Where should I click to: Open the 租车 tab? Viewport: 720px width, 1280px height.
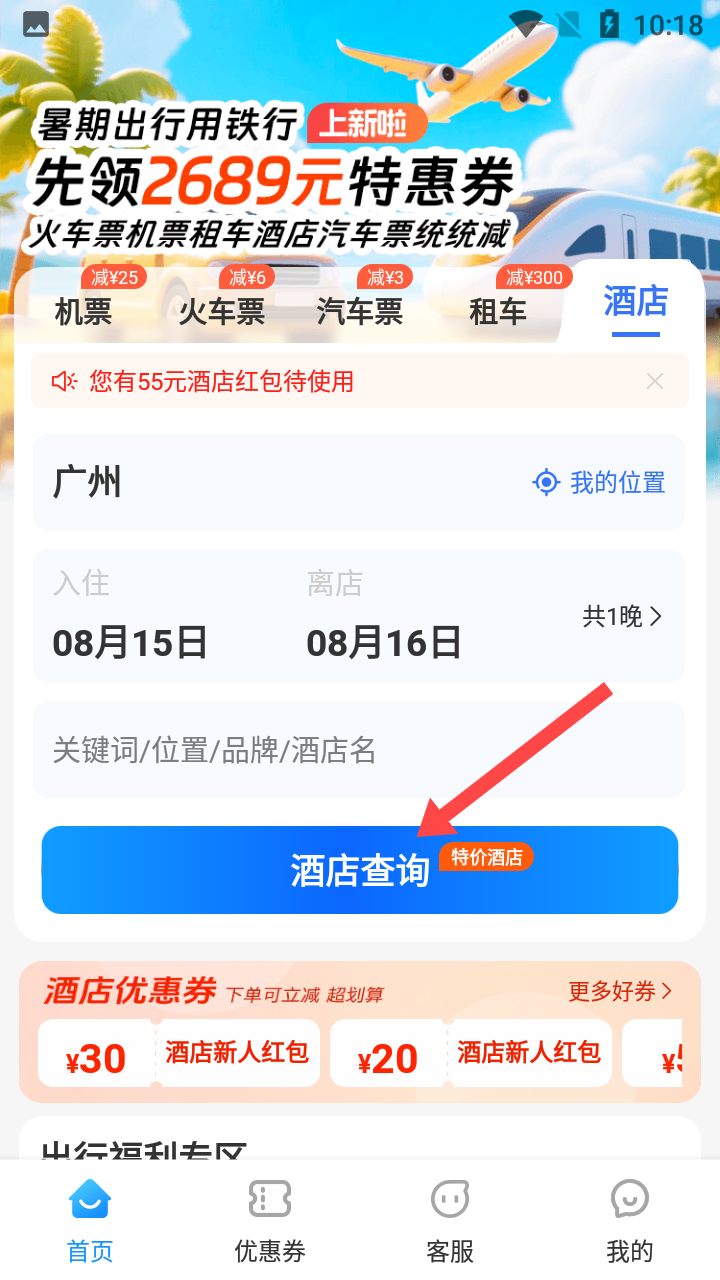point(498,311)
